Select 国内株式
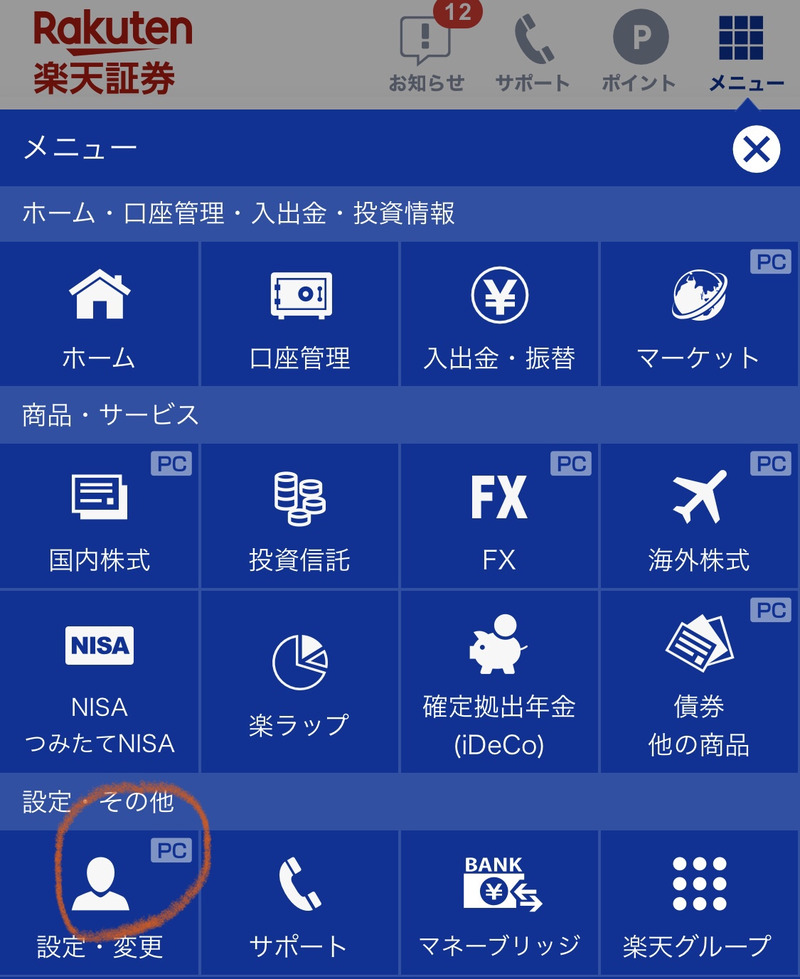Image resolution: width=800 pixels, height=979 pixels. pos(99,516)
